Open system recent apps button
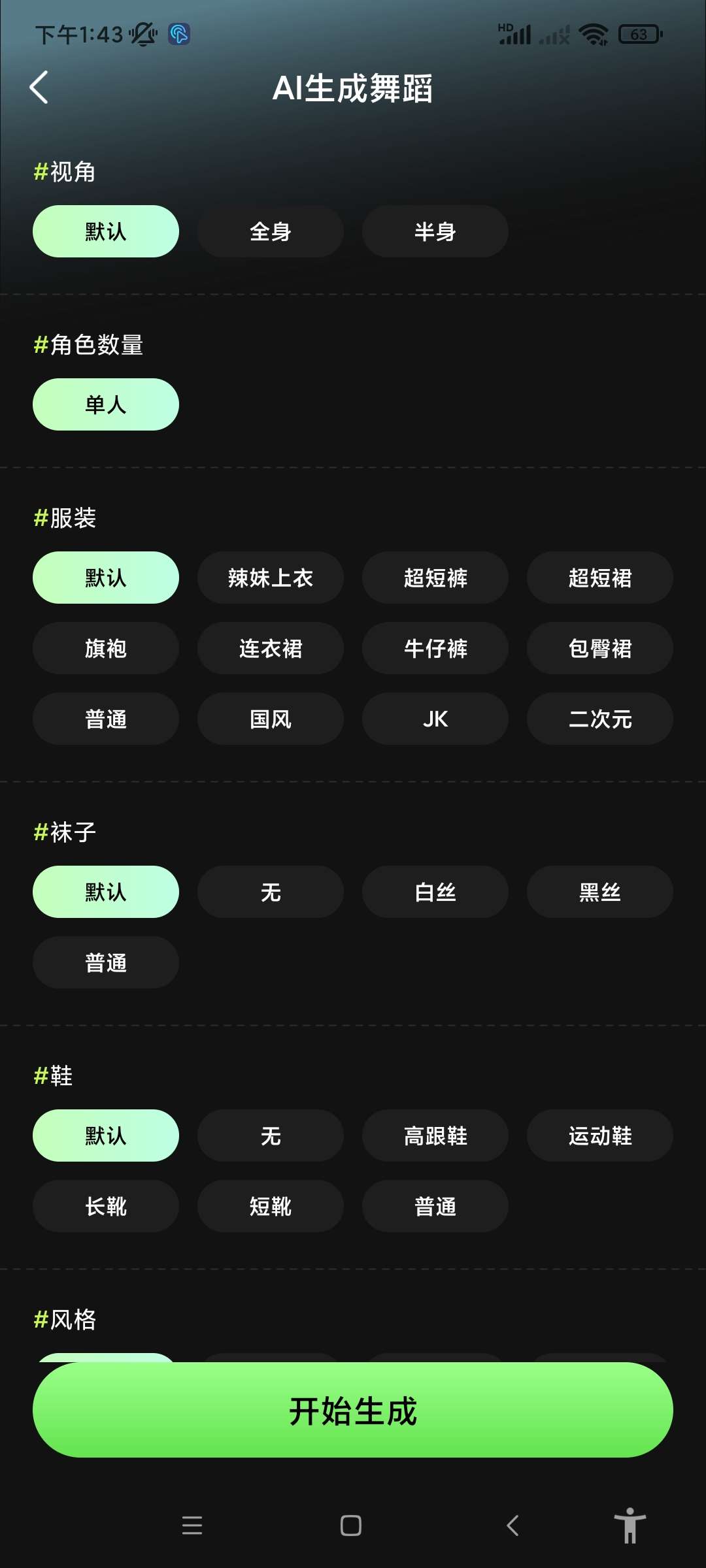706x1568 pixels. pos(192,1526)
